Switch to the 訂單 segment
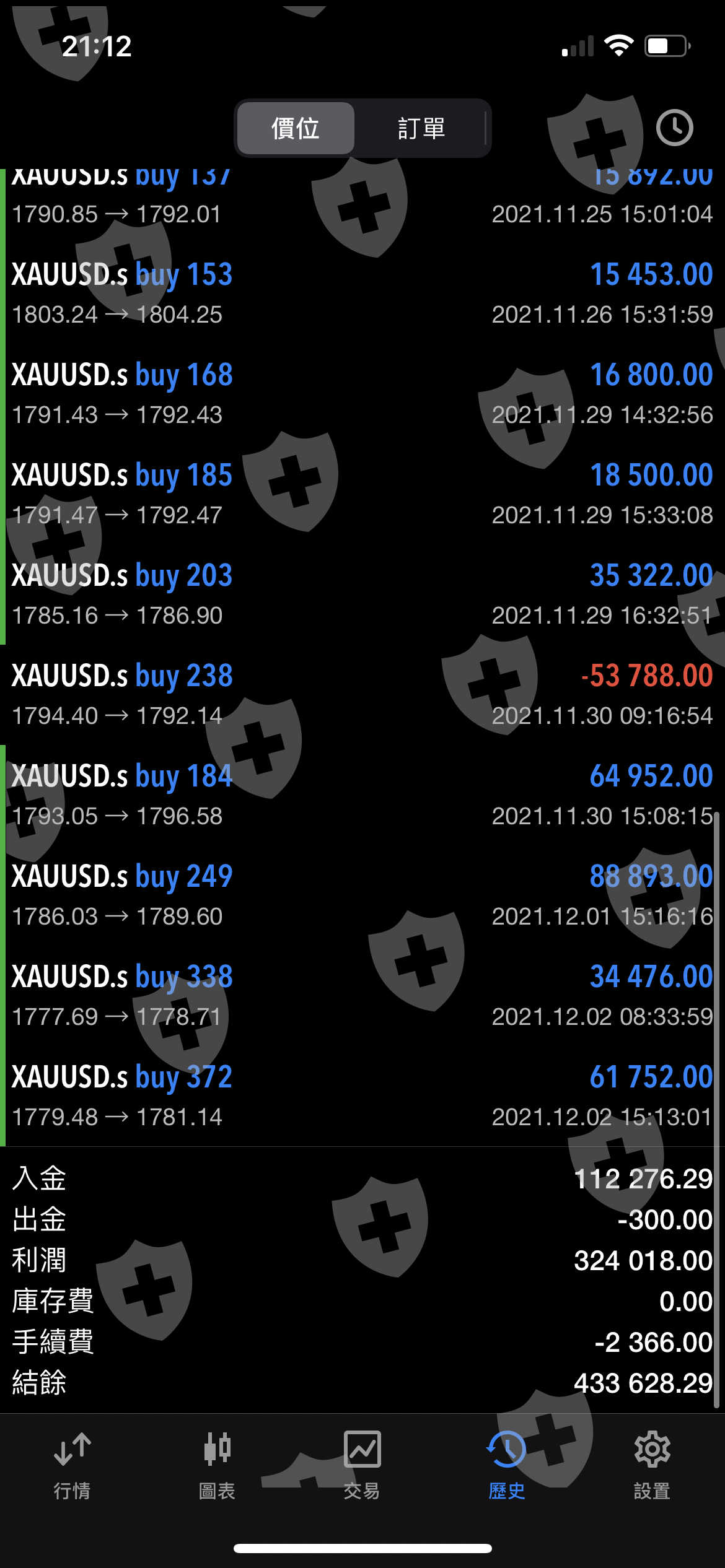725x1568 pixels. pos(421,128)
